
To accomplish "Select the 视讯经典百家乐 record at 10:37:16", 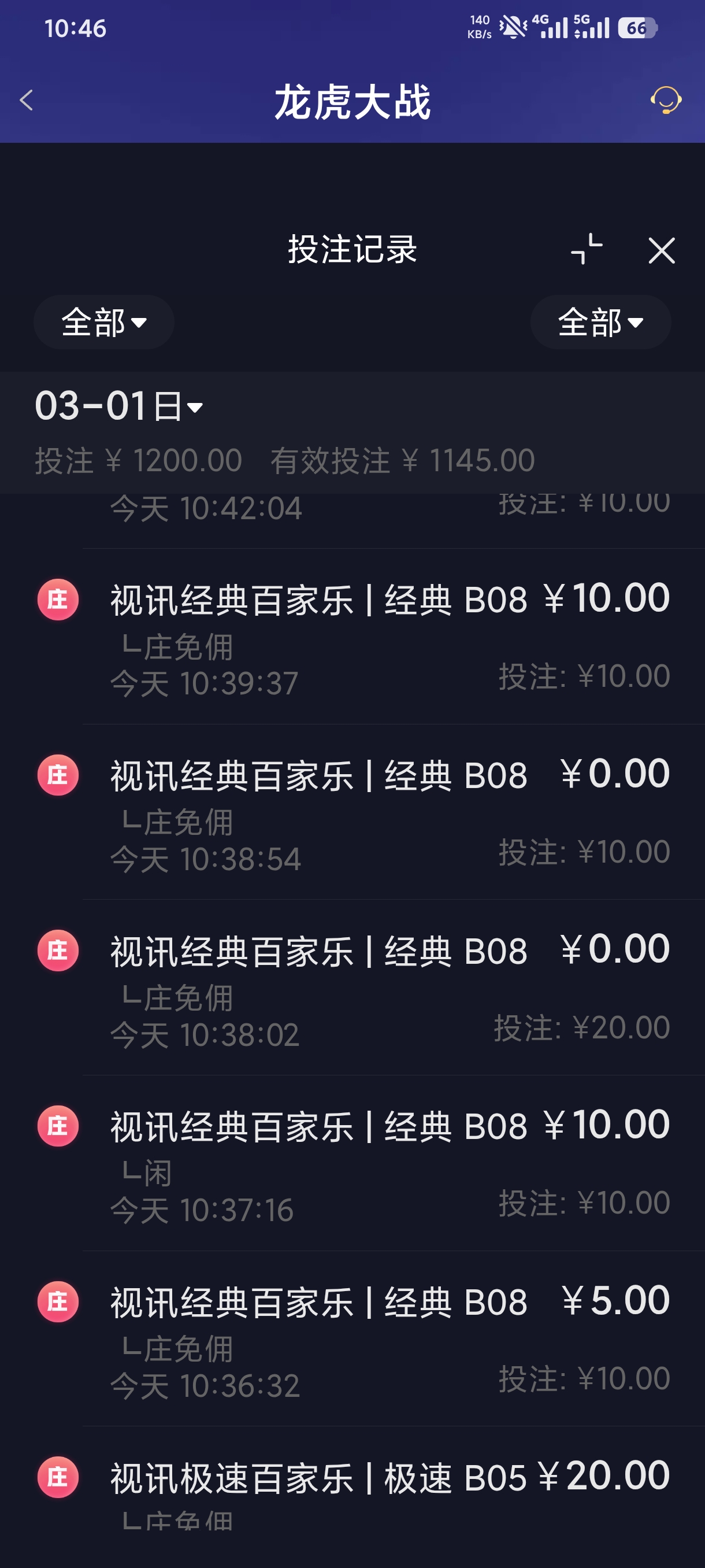I will click(x=352, y=1156).
